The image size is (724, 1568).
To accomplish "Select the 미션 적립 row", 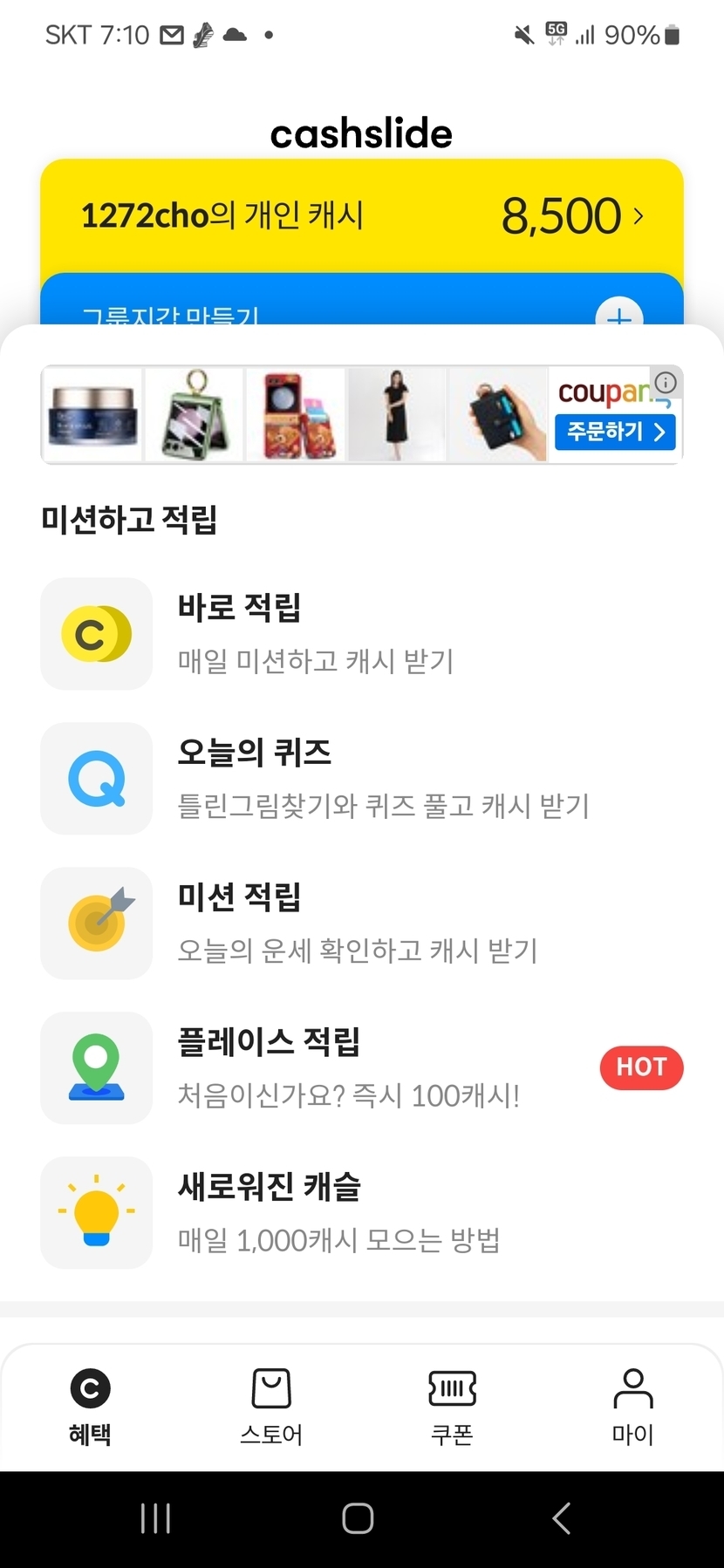I will [361, 924].
